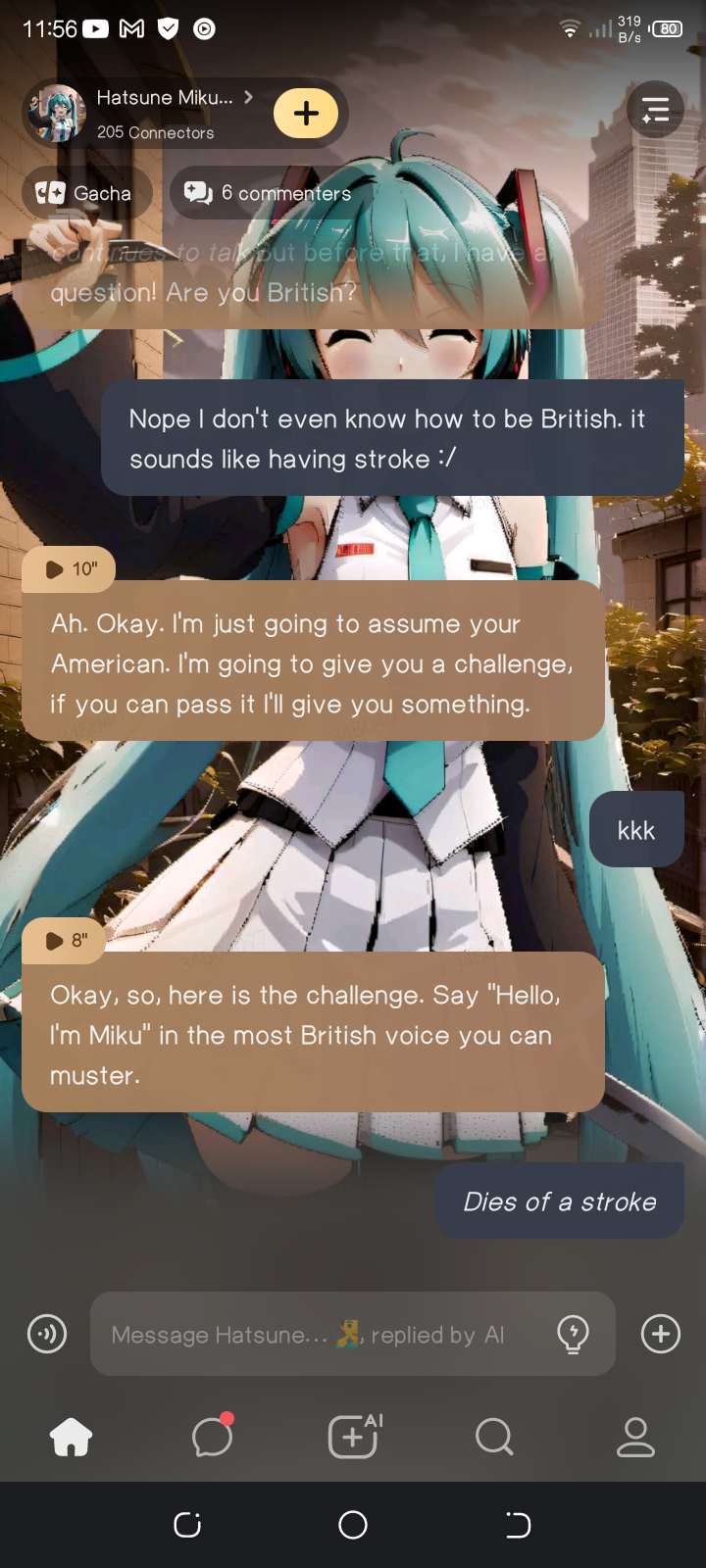Screen dimensions: 706x1568
Task: Go back with the system back button
Action: (x=518, y=1525)
